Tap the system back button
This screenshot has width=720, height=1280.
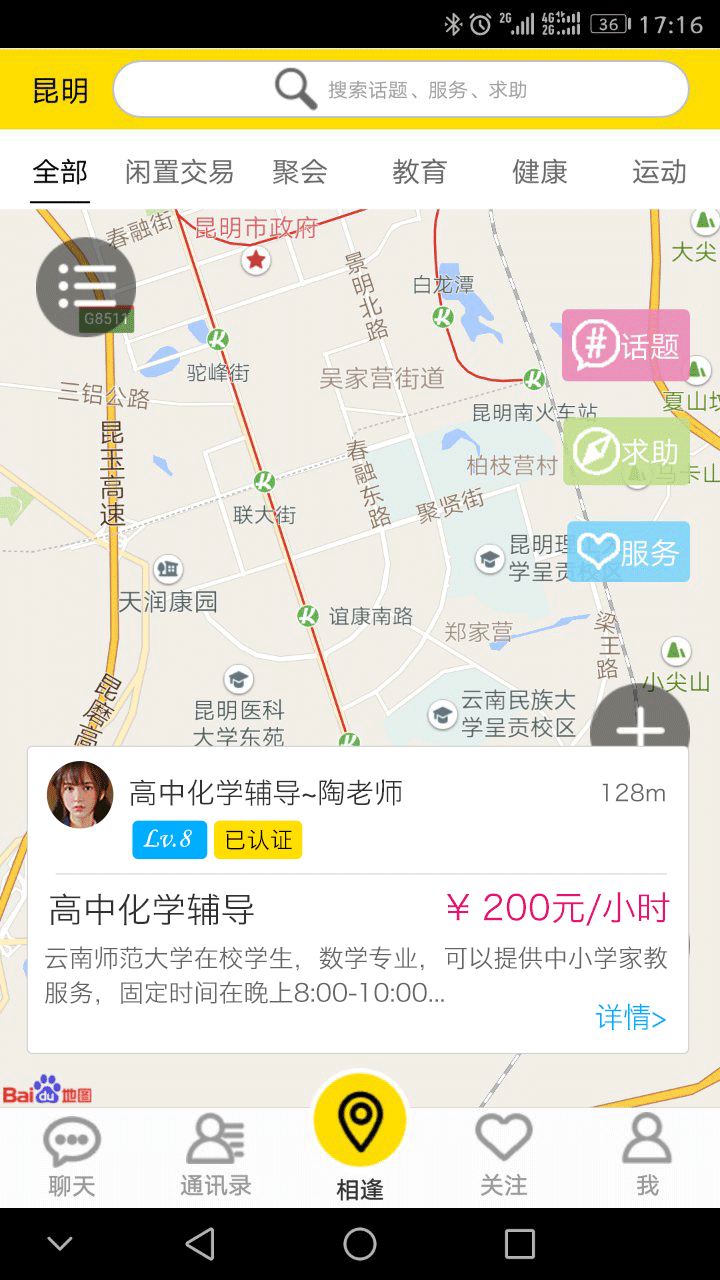[x=200, y=1244]
